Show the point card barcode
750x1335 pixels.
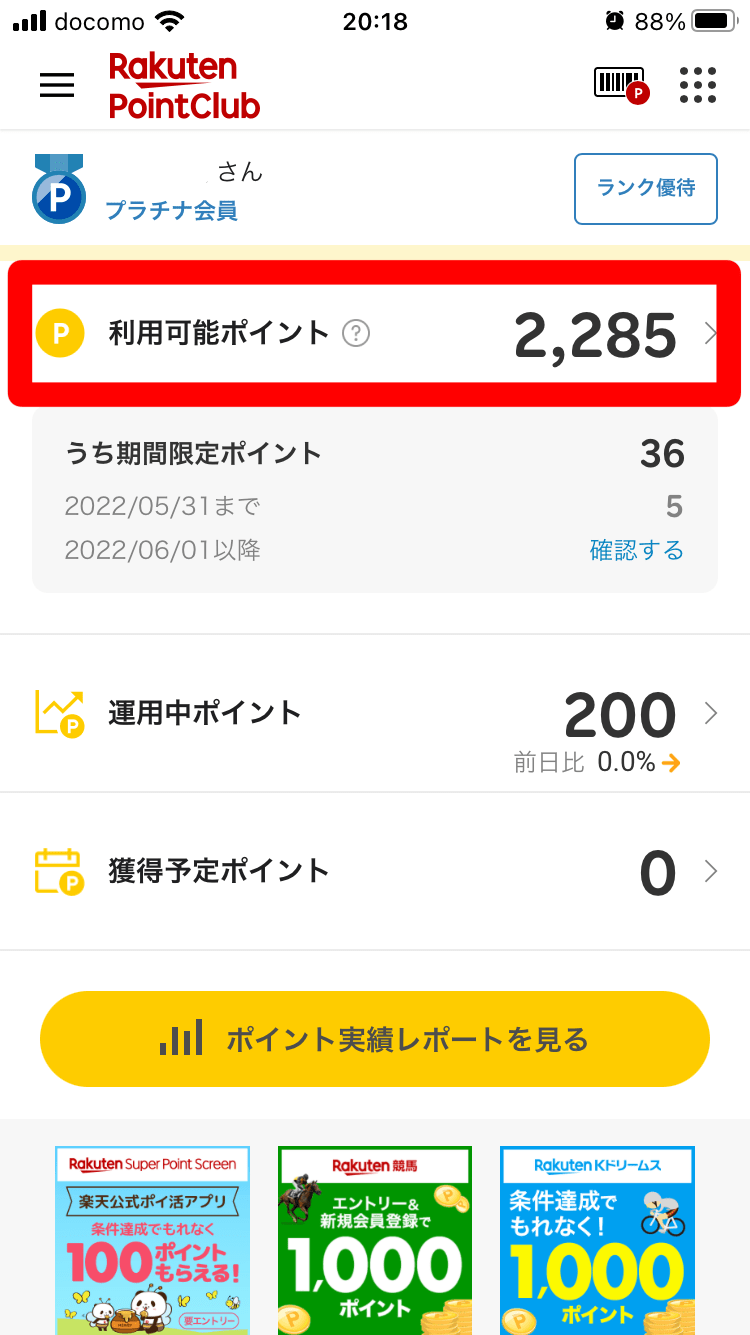tap(621, 86)
